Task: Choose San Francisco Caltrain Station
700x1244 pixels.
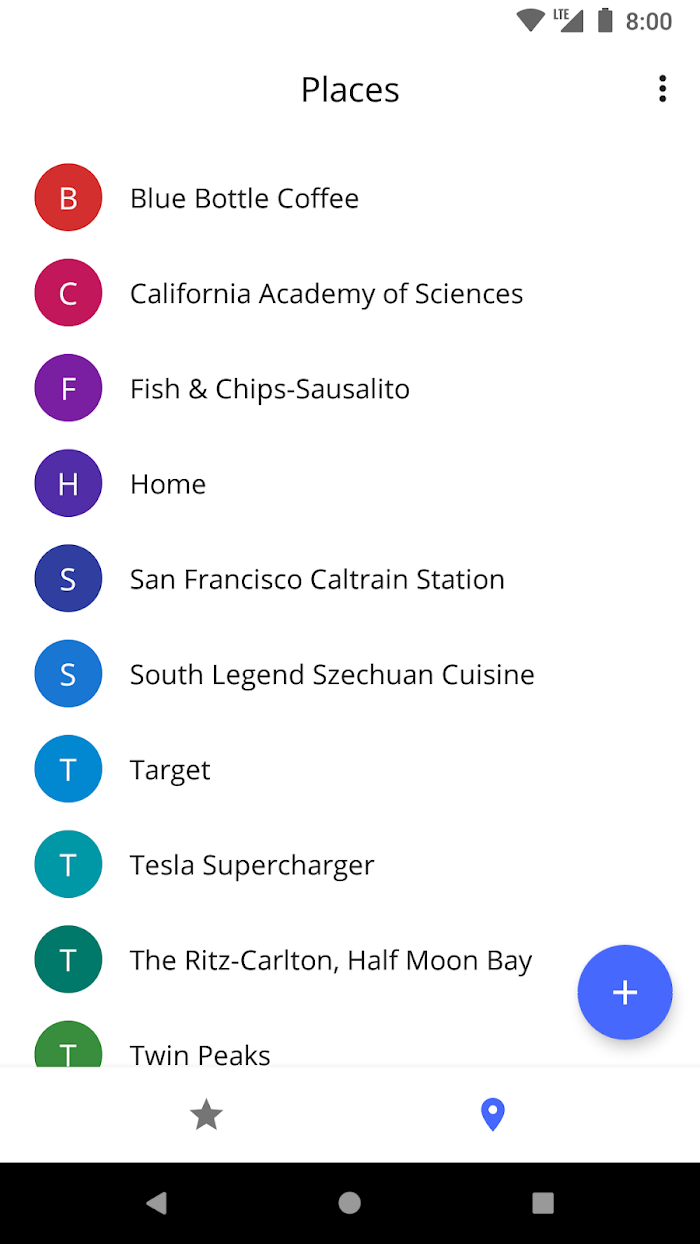Action: (350, 579)
